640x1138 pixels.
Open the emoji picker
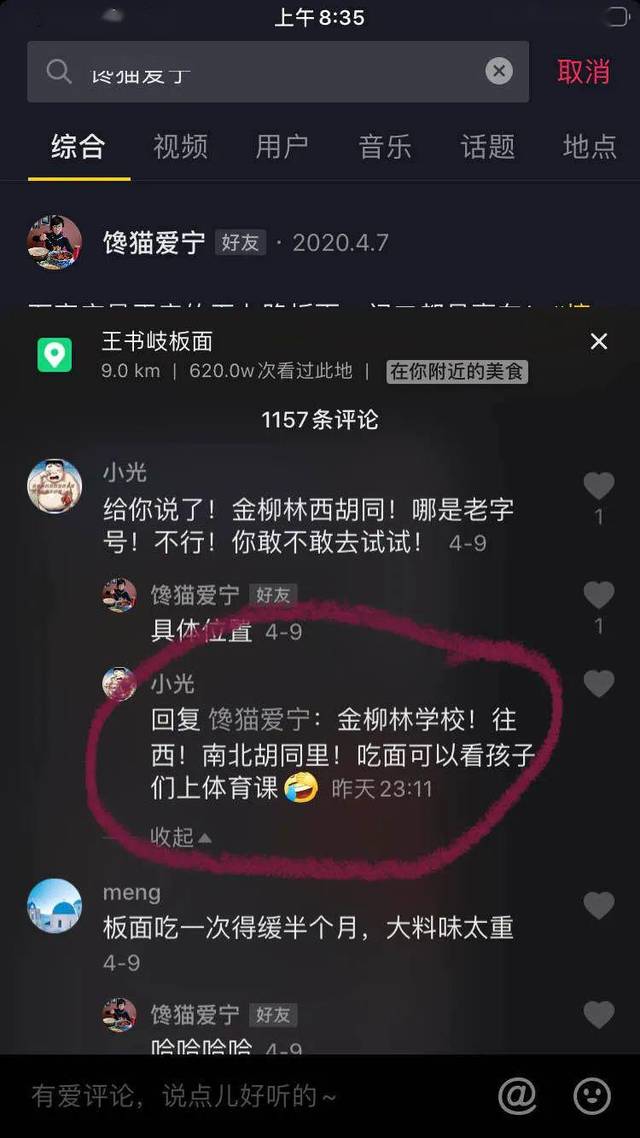coord(592,1096)
